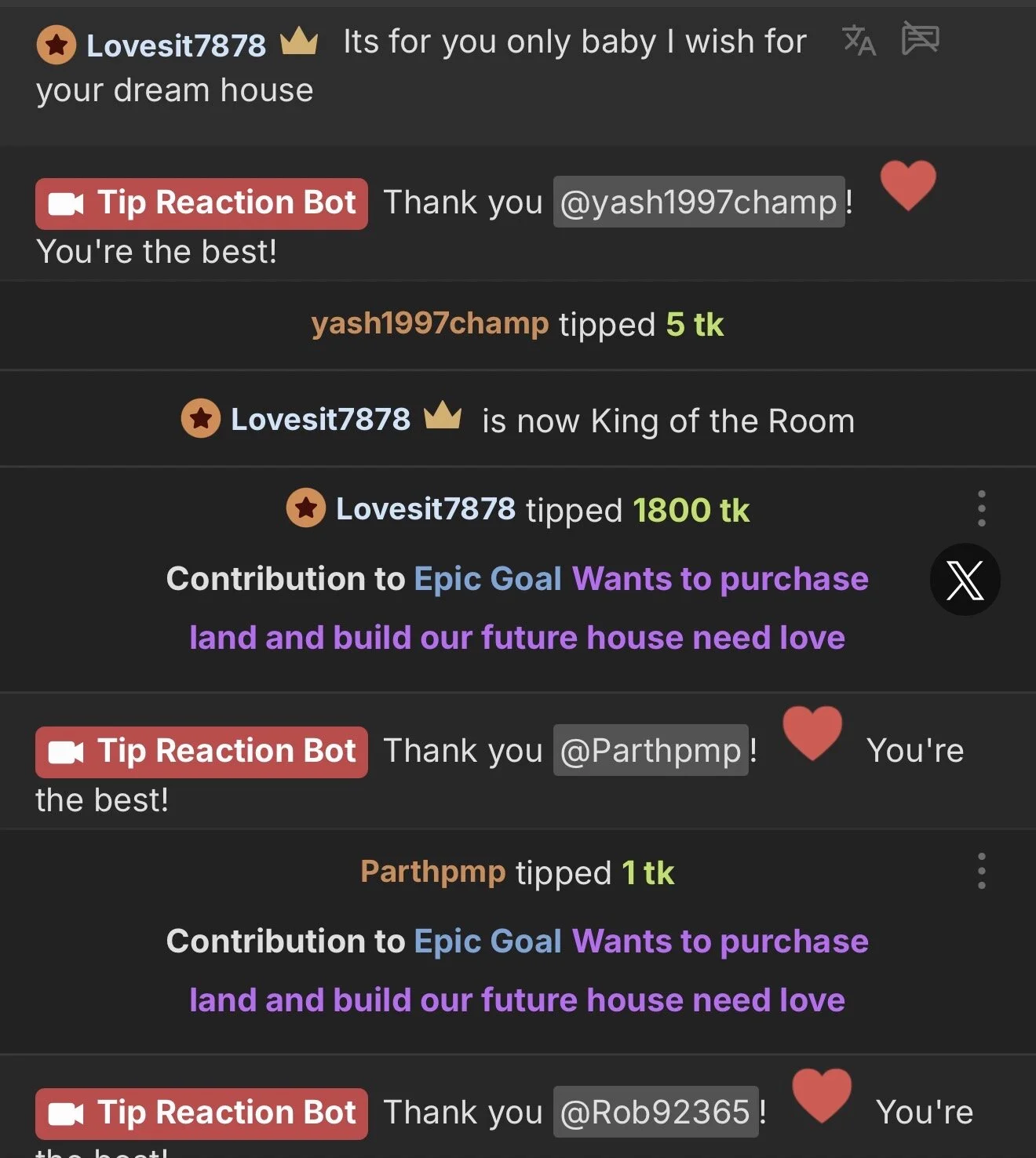Tap the crossed-out chat icon on Lovesit7878's message

coord(920,38)
